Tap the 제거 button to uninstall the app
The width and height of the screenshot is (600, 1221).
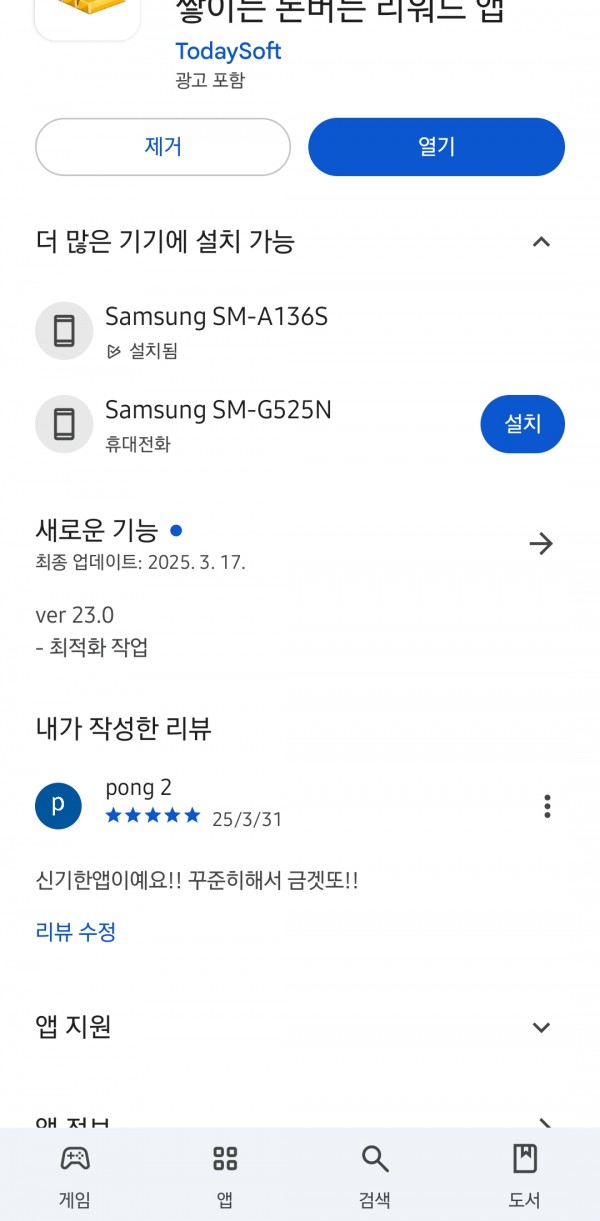(x=163, y=147)
